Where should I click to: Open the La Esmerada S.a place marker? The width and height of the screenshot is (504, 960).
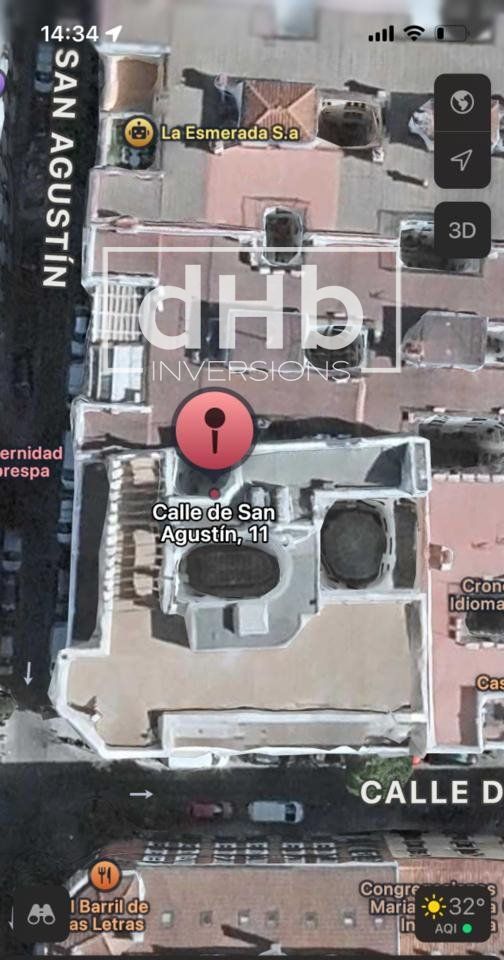coord(139,132)
